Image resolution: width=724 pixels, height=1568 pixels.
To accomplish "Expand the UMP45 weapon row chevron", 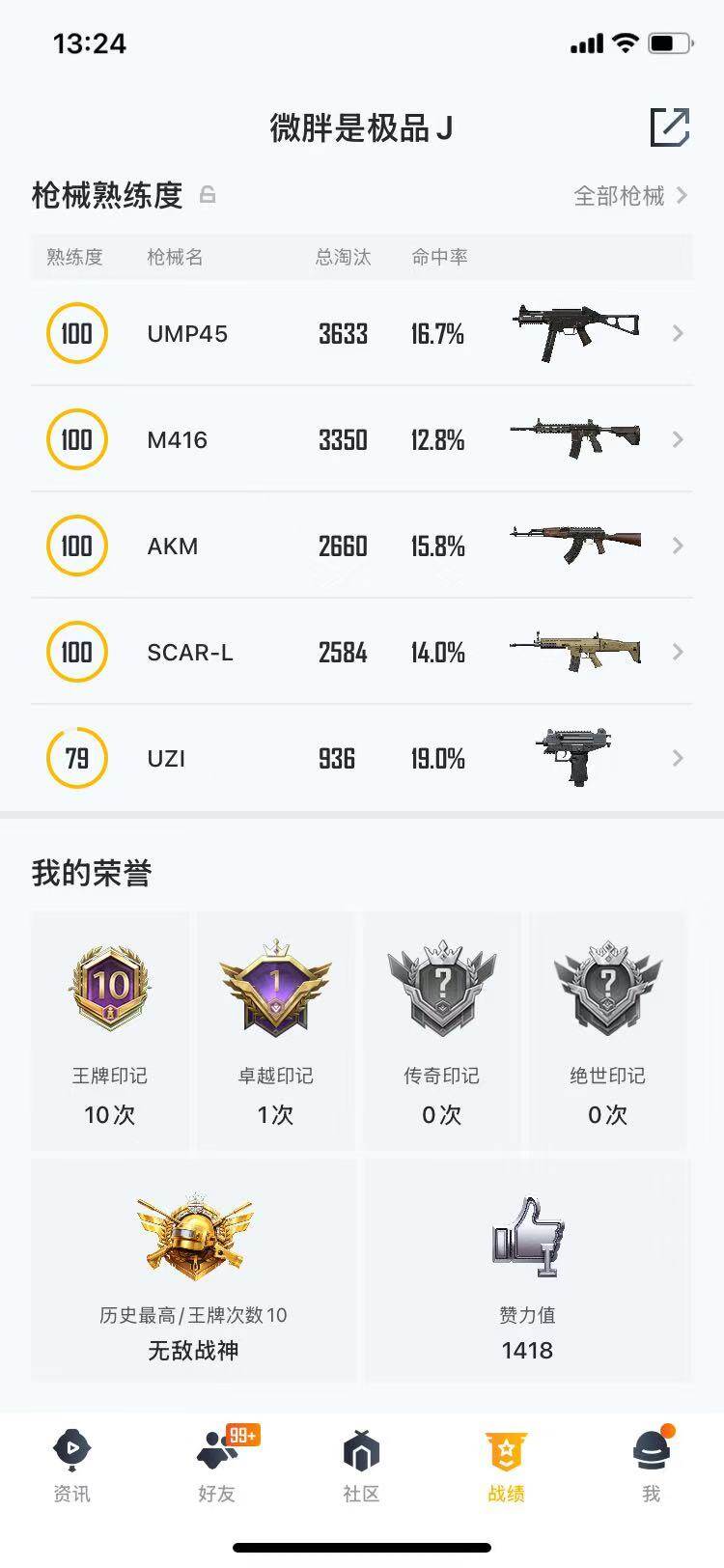I will tap(678, 333).
